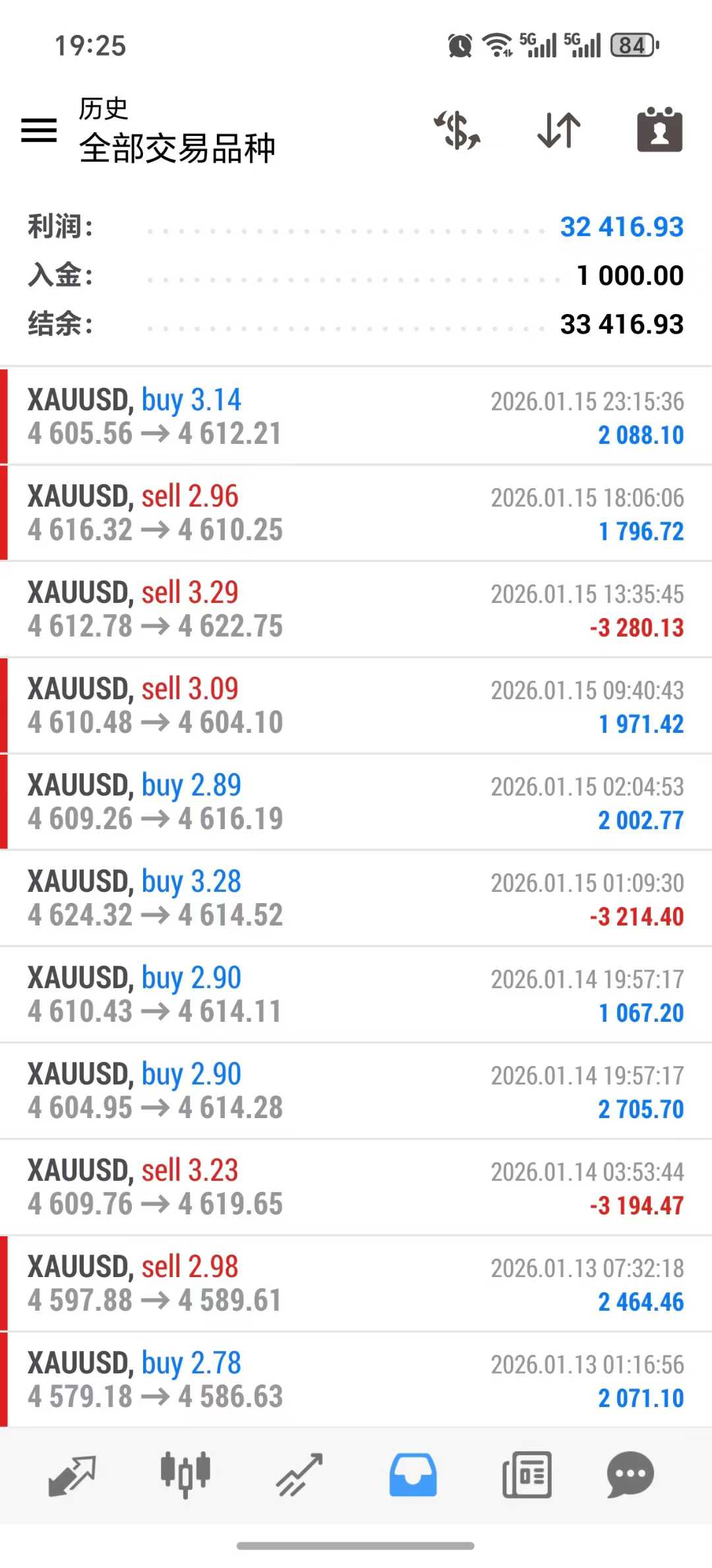Switch to the Trade tab
Viewport: 712px width, 1568px height.
click(x=299, y=1475)
